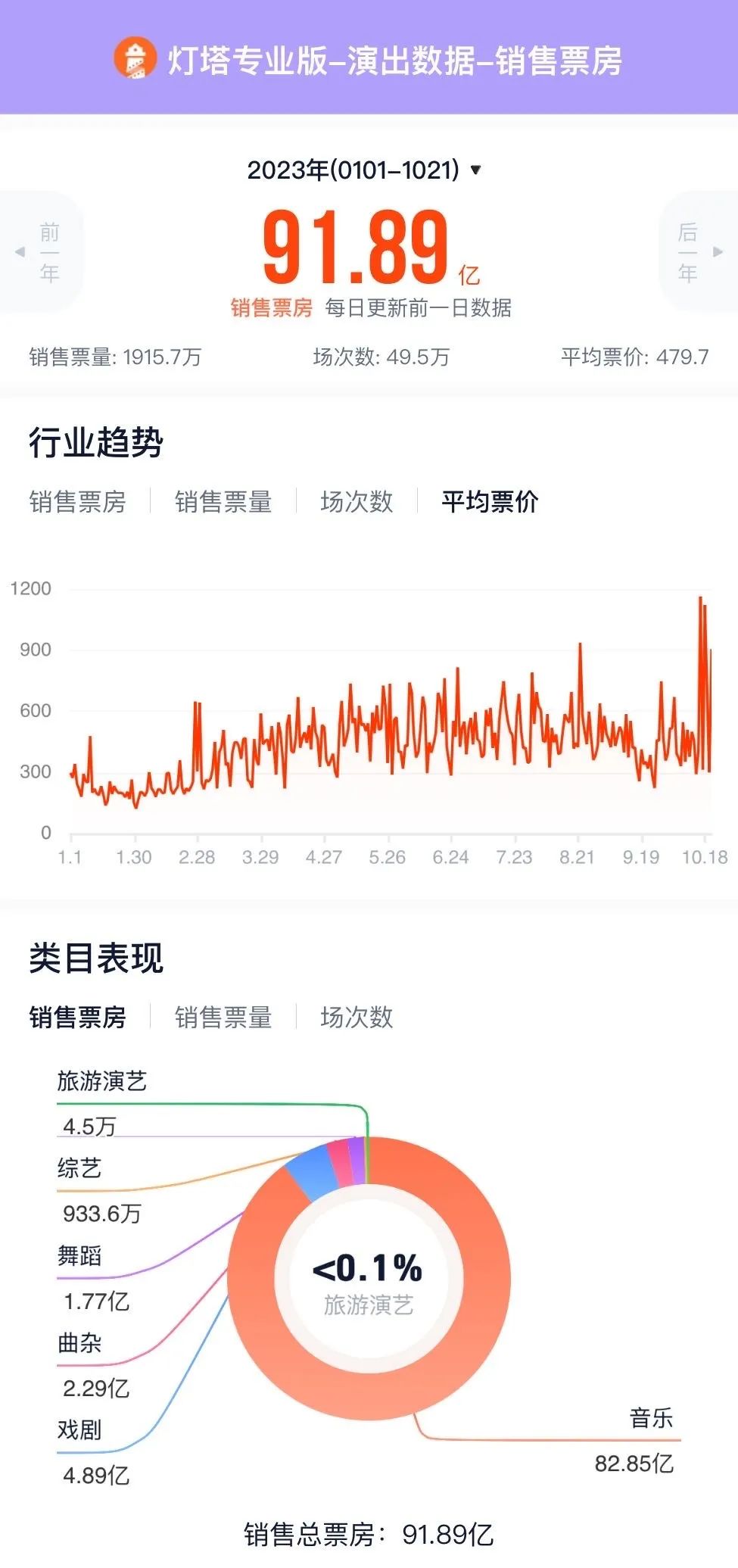Show 场次数 under 类目表现
738x1568 pixels.
357,1017
